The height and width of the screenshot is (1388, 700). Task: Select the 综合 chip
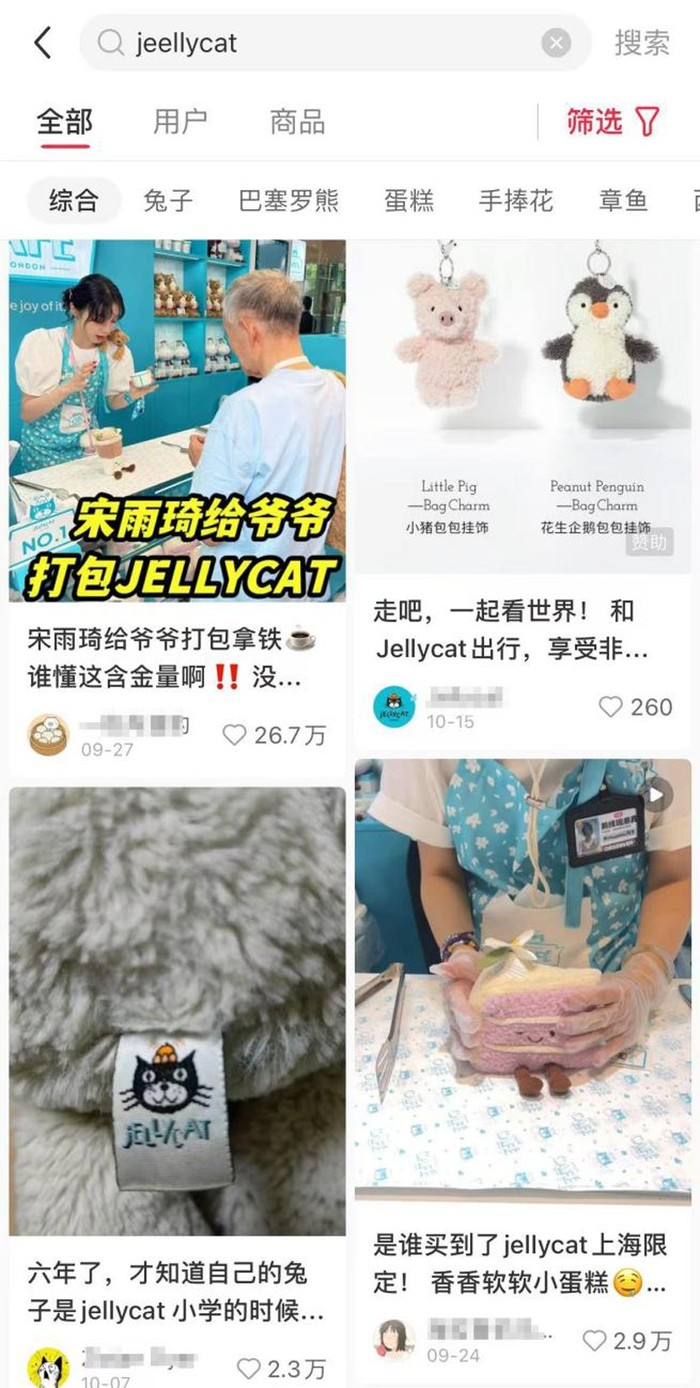click(x=74, y=200)
